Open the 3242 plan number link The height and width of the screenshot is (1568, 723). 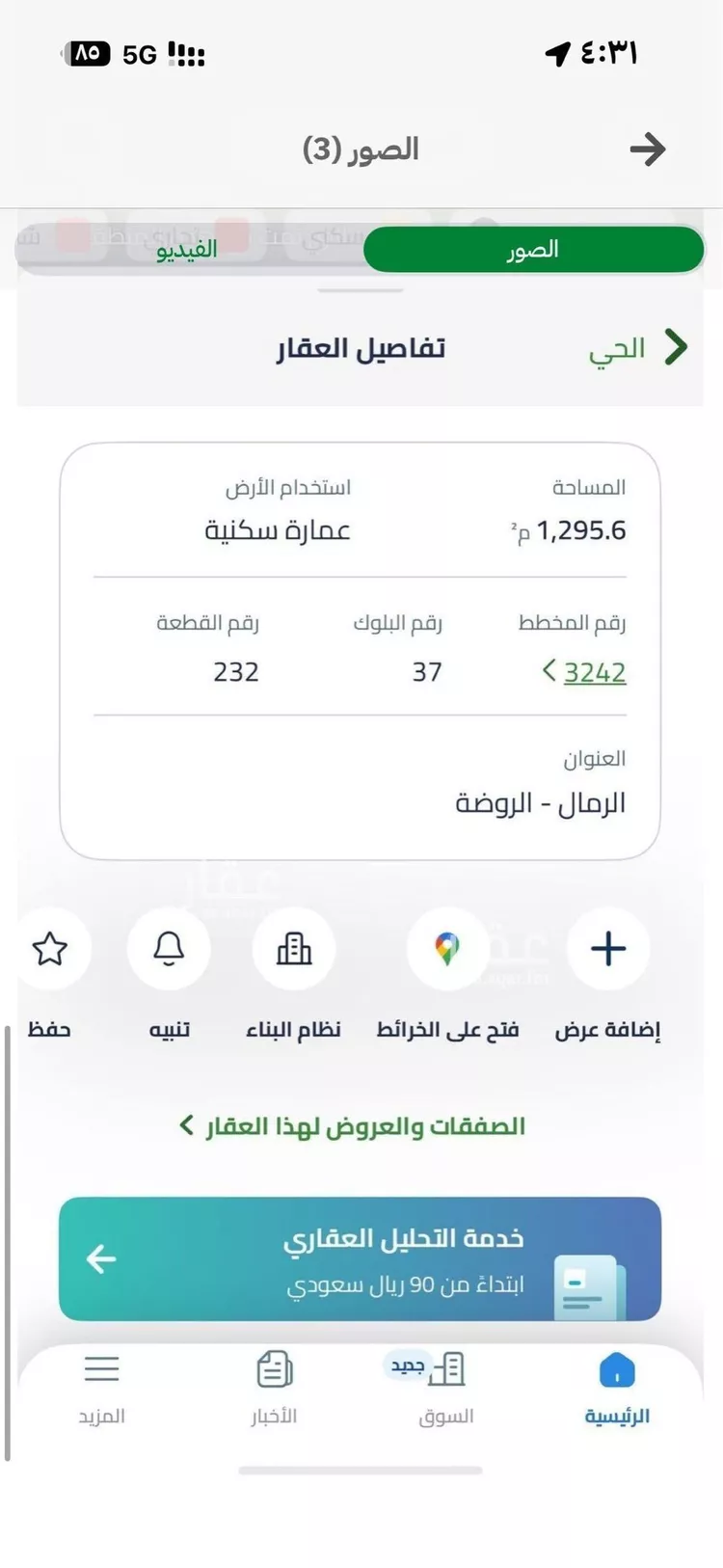(x=593, y=672)
